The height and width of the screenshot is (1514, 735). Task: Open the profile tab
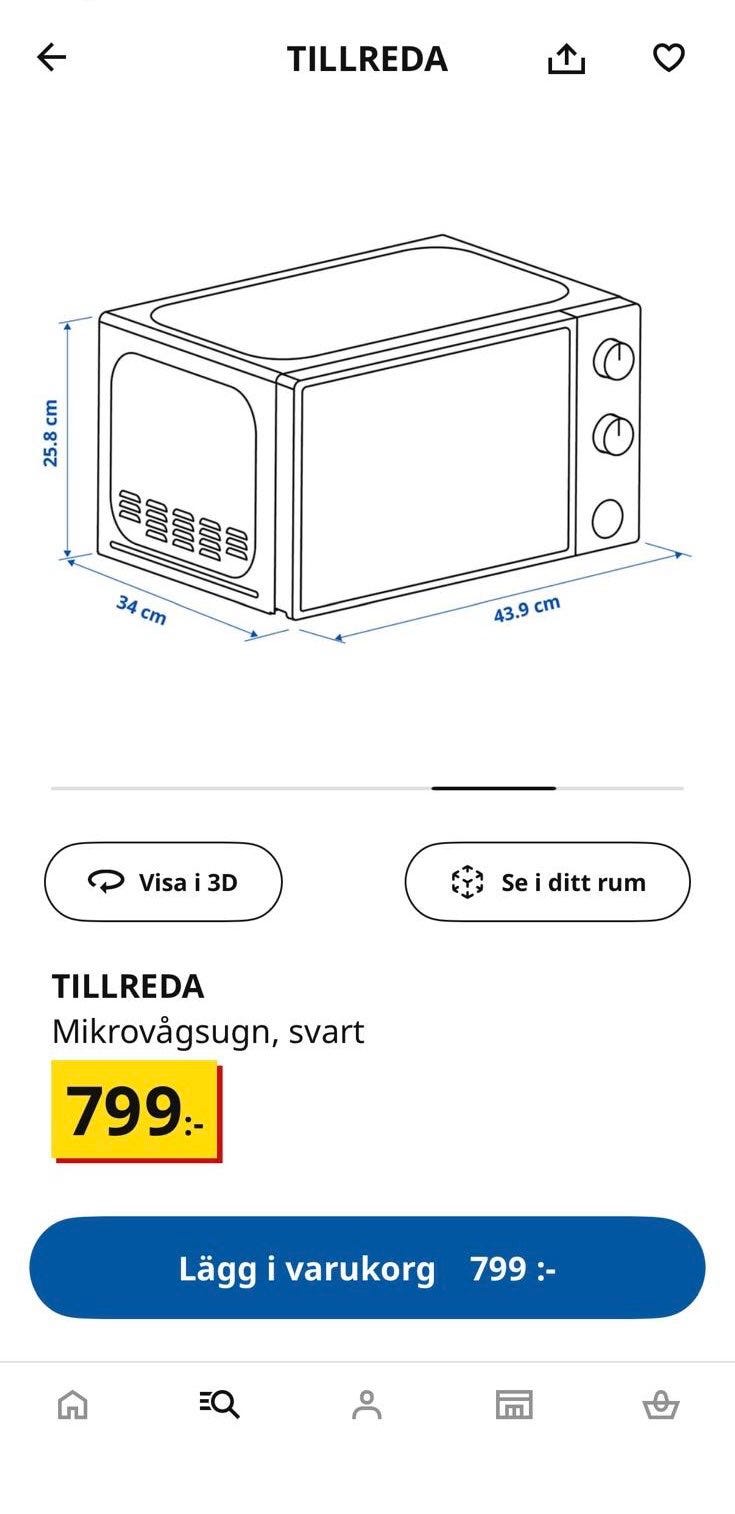[x=367, y=1405]
